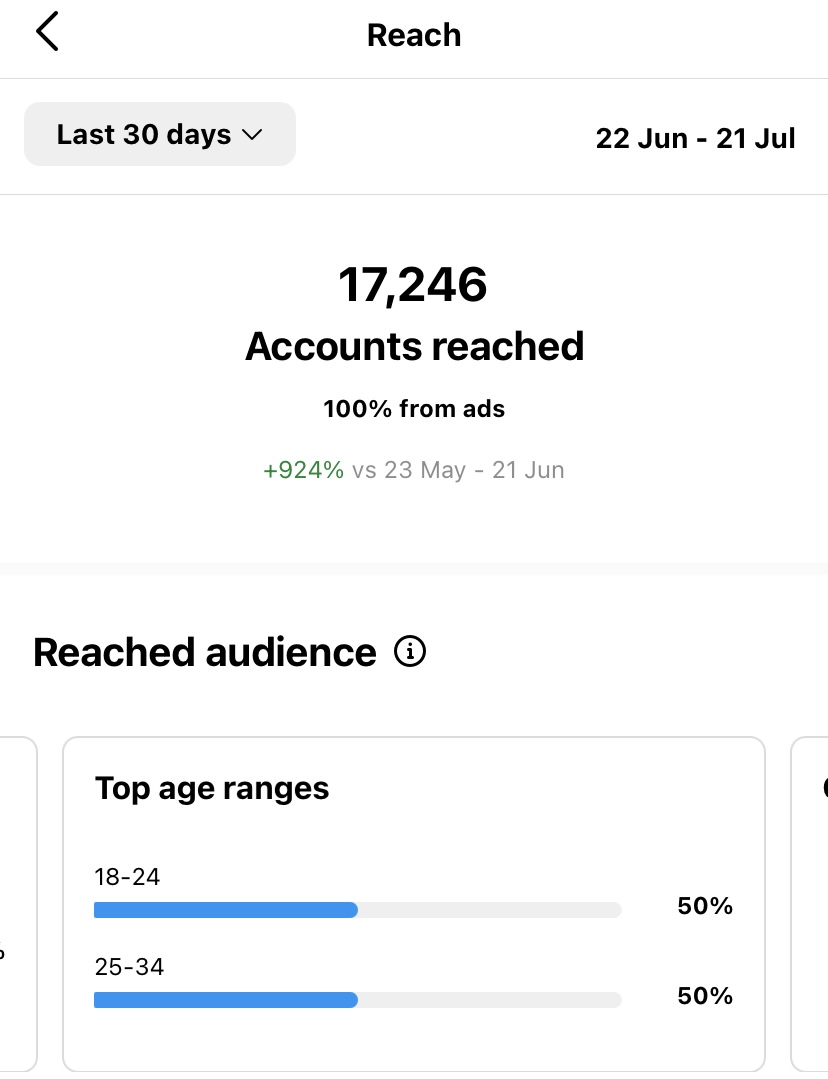828x1079 pixels.
Task: Tap the Reached audience section heading
Action: 204,652
